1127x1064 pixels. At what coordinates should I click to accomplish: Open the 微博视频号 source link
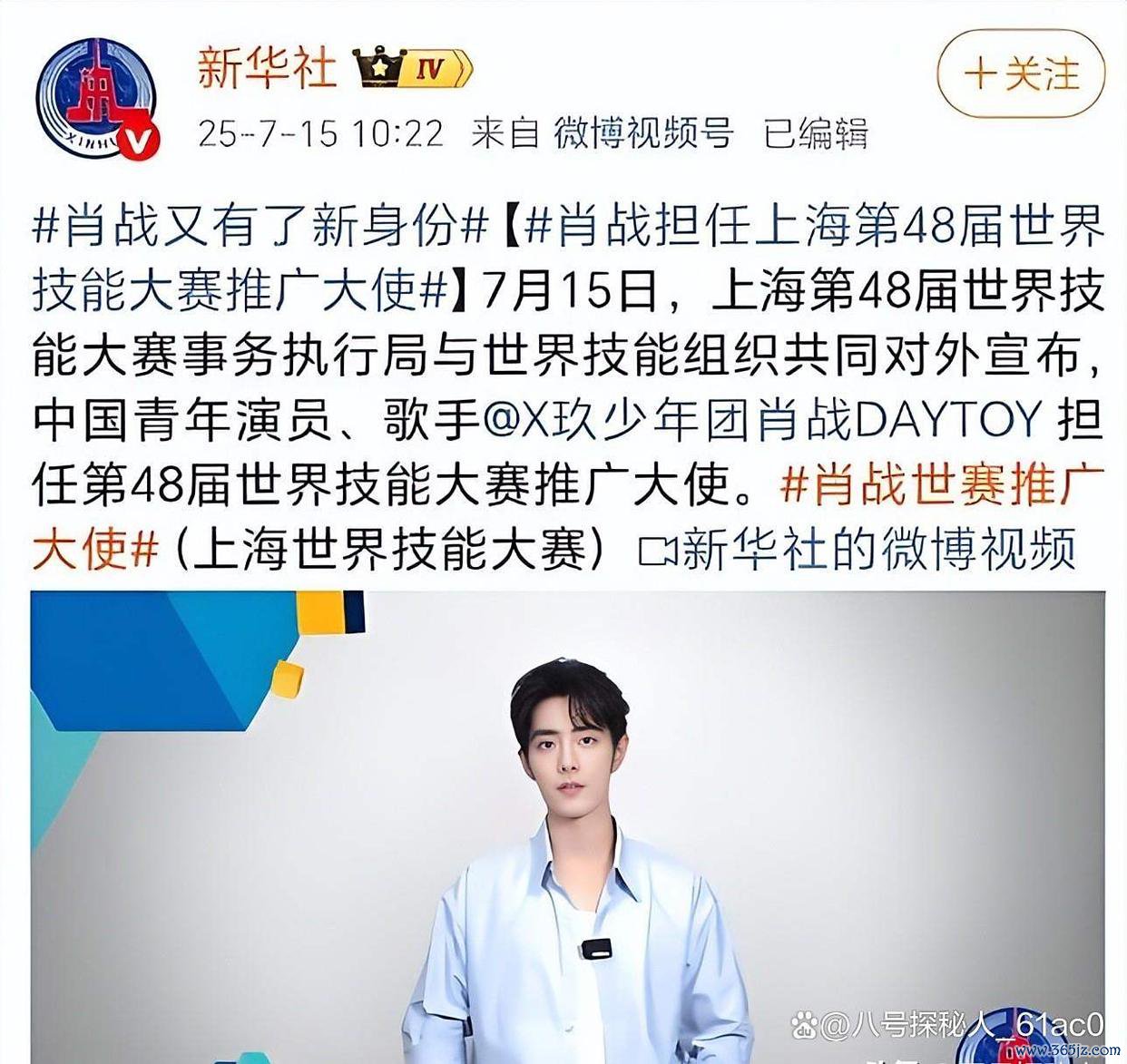pyautogui.click(x=642, y=133)
